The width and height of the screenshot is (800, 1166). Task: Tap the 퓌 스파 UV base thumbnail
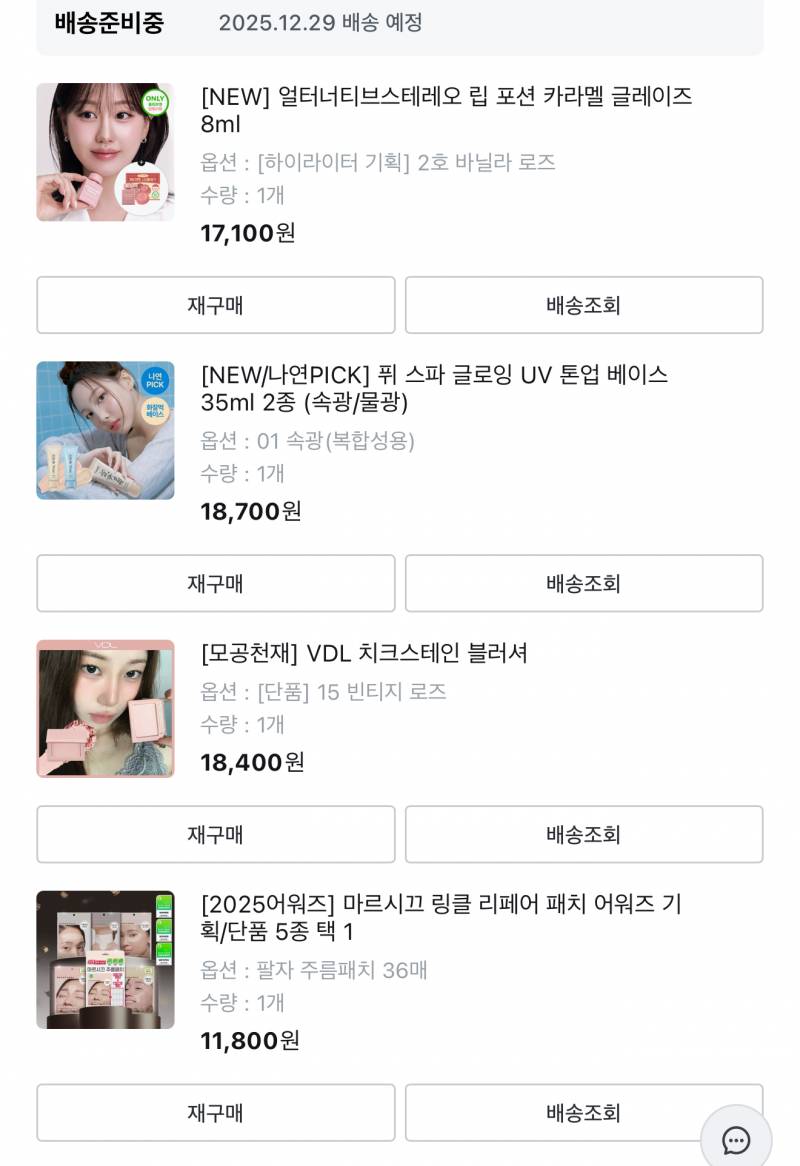coord(105,431)
